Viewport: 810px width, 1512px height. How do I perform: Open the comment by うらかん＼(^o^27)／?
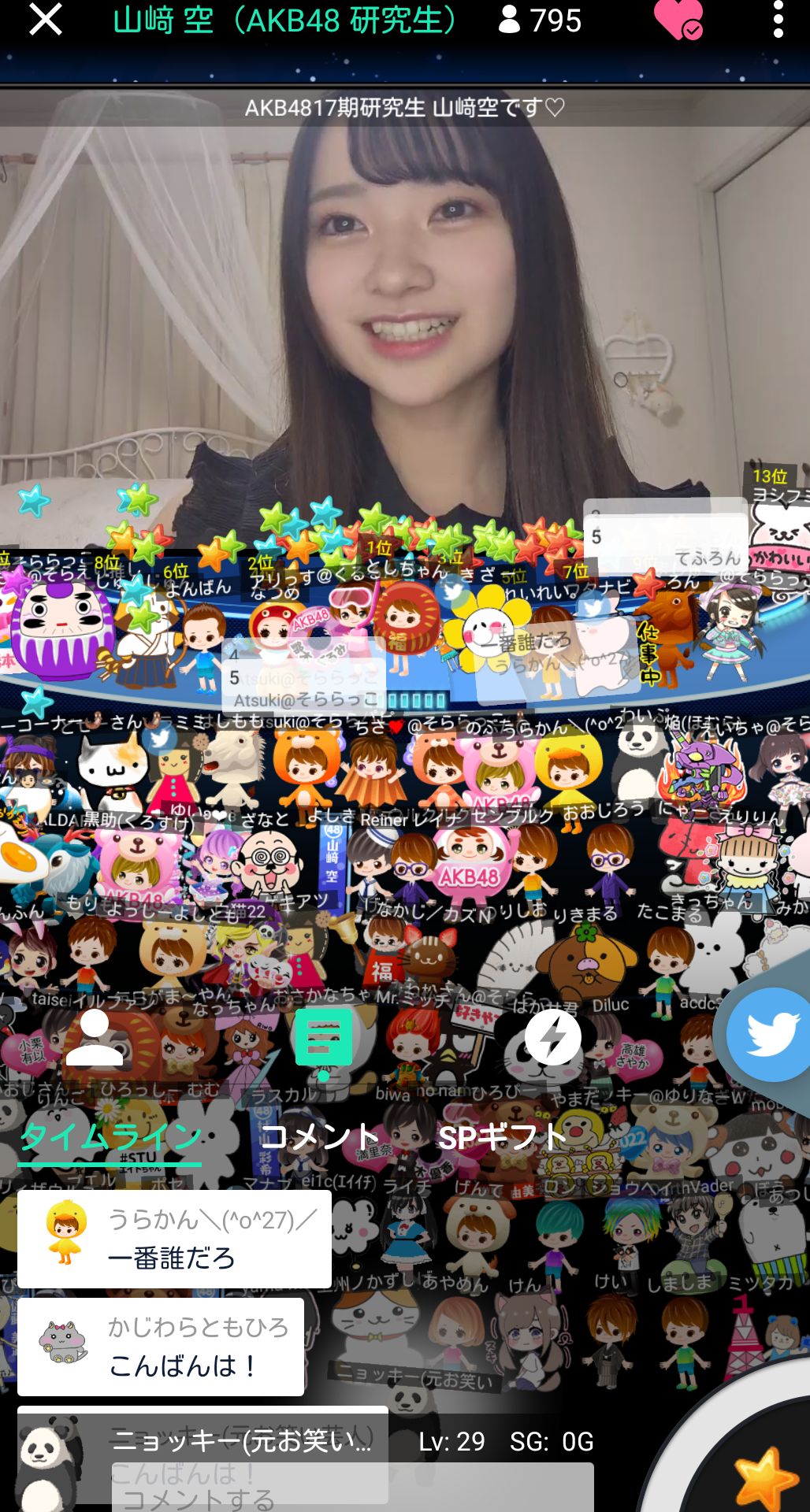tap(174, 1239)
